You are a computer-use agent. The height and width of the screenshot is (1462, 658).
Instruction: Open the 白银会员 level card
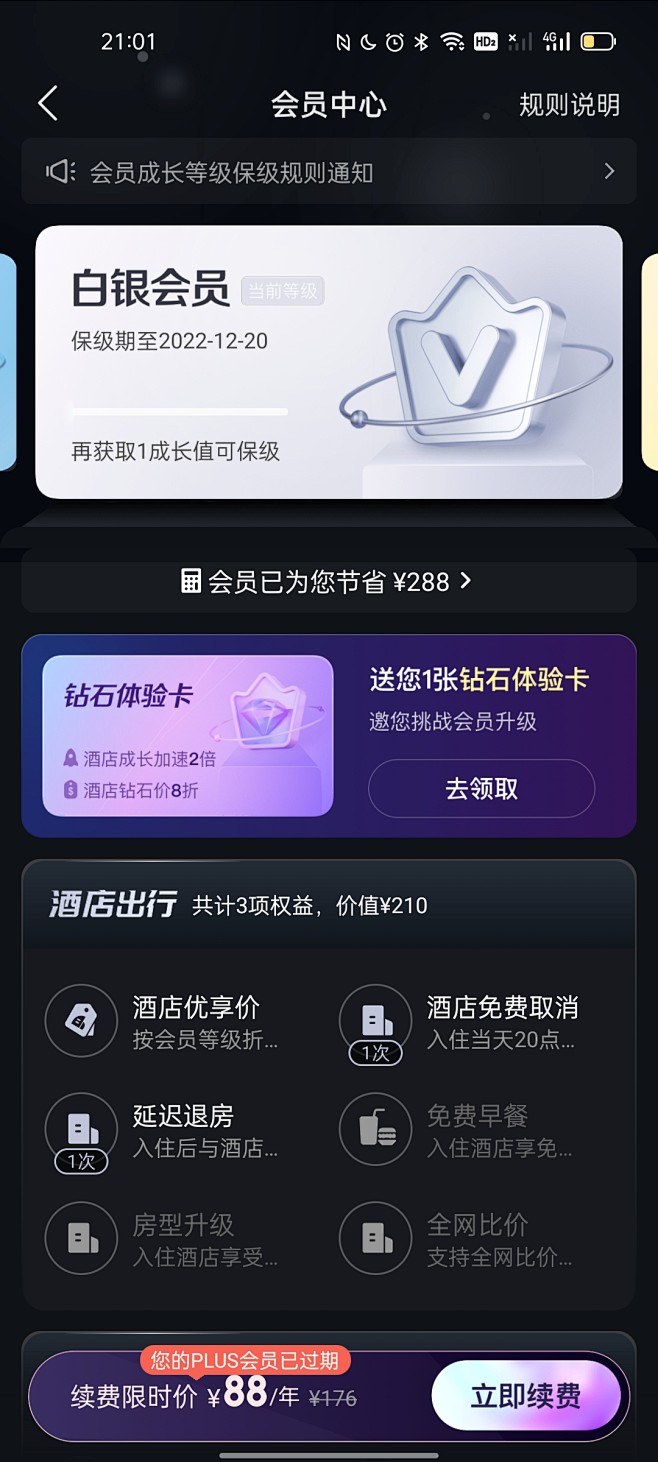pos(328,361)
